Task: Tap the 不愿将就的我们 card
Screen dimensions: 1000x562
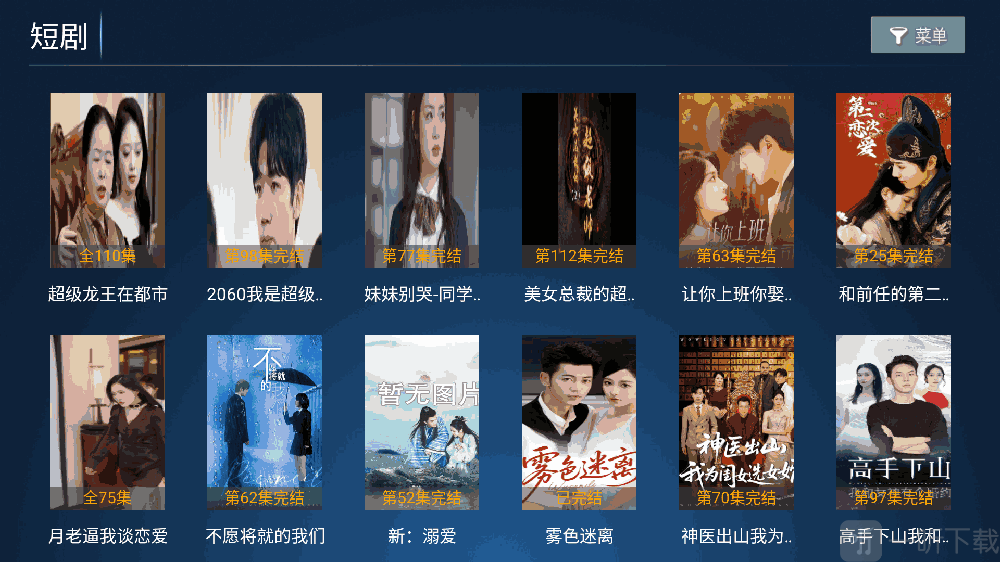Action: coord(264,423)
